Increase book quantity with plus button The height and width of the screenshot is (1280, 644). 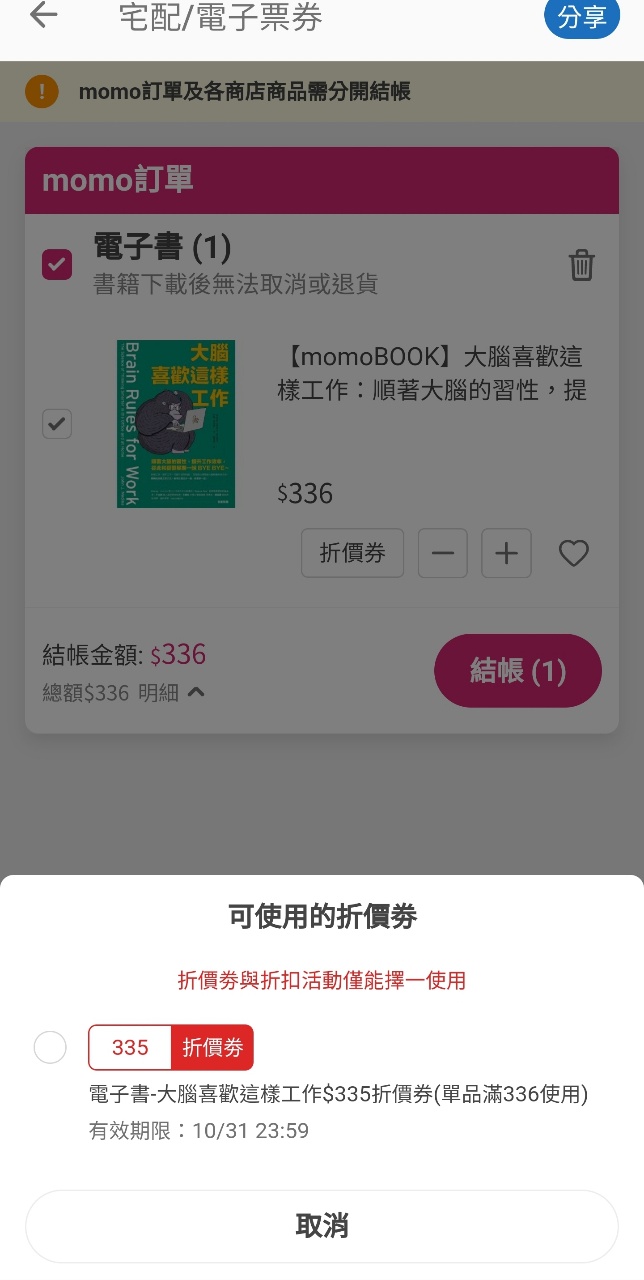pyautogui.click(x=506, y=553)
